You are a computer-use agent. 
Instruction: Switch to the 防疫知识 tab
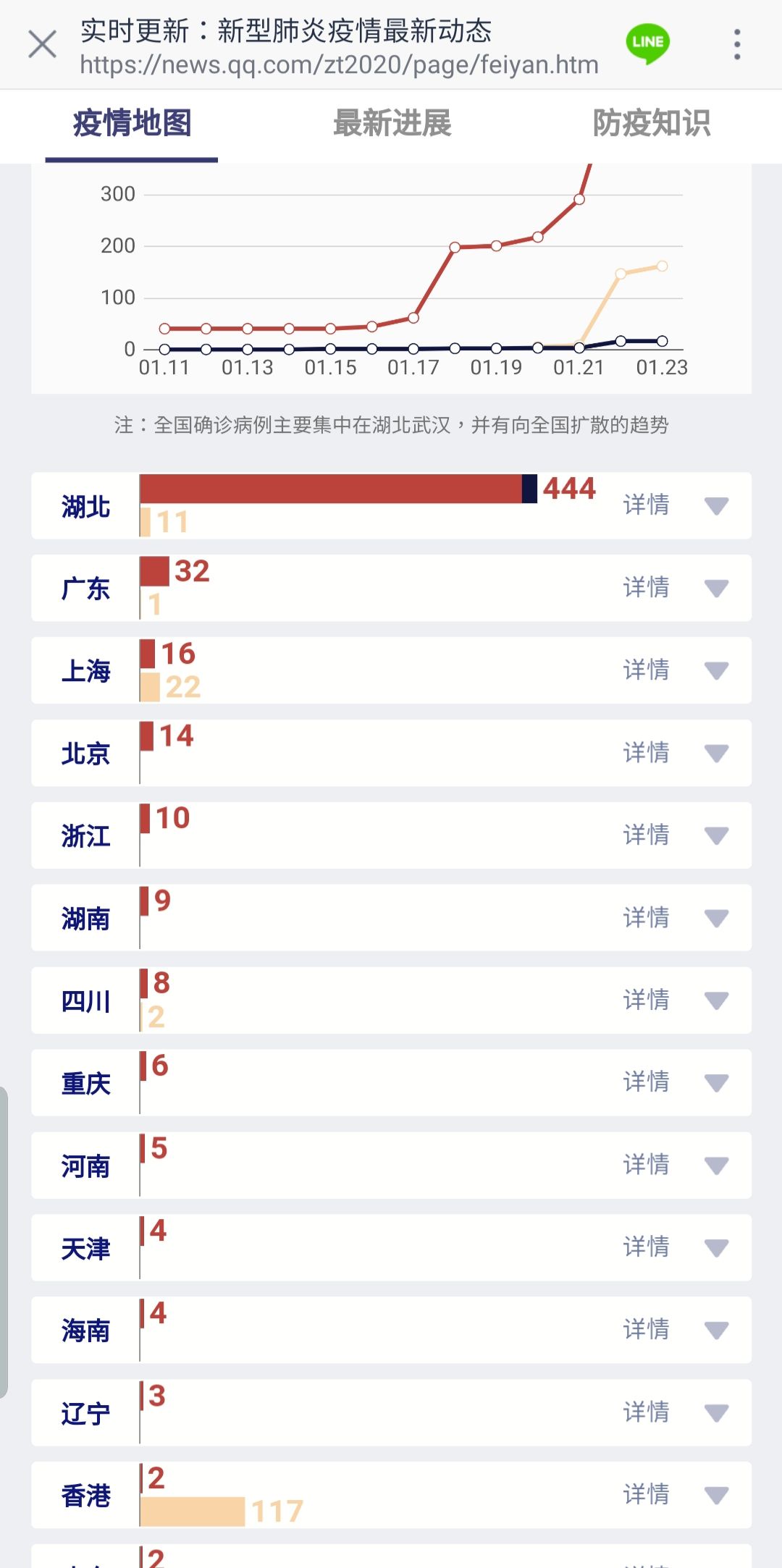coord(652,123)
